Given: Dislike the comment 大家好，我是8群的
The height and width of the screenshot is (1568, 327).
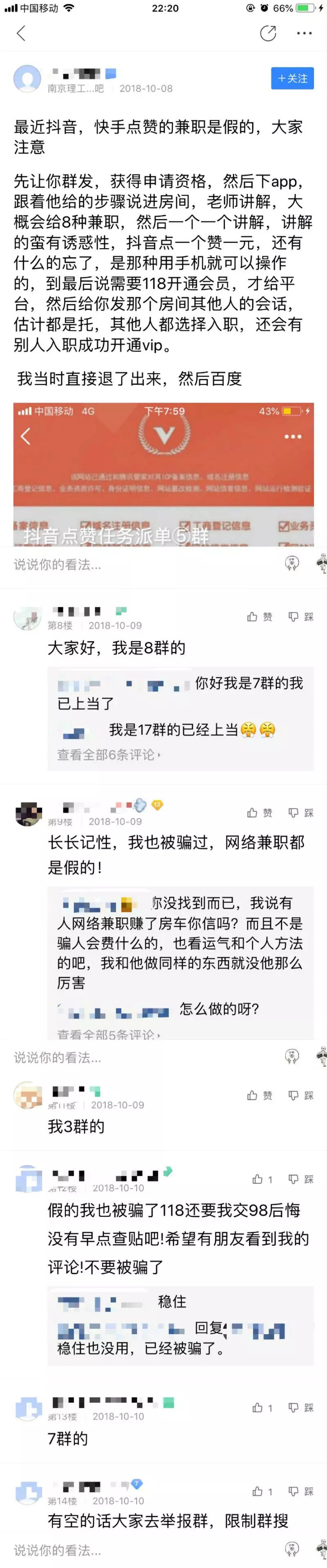Looking at the screenshot, I should 301,617.
